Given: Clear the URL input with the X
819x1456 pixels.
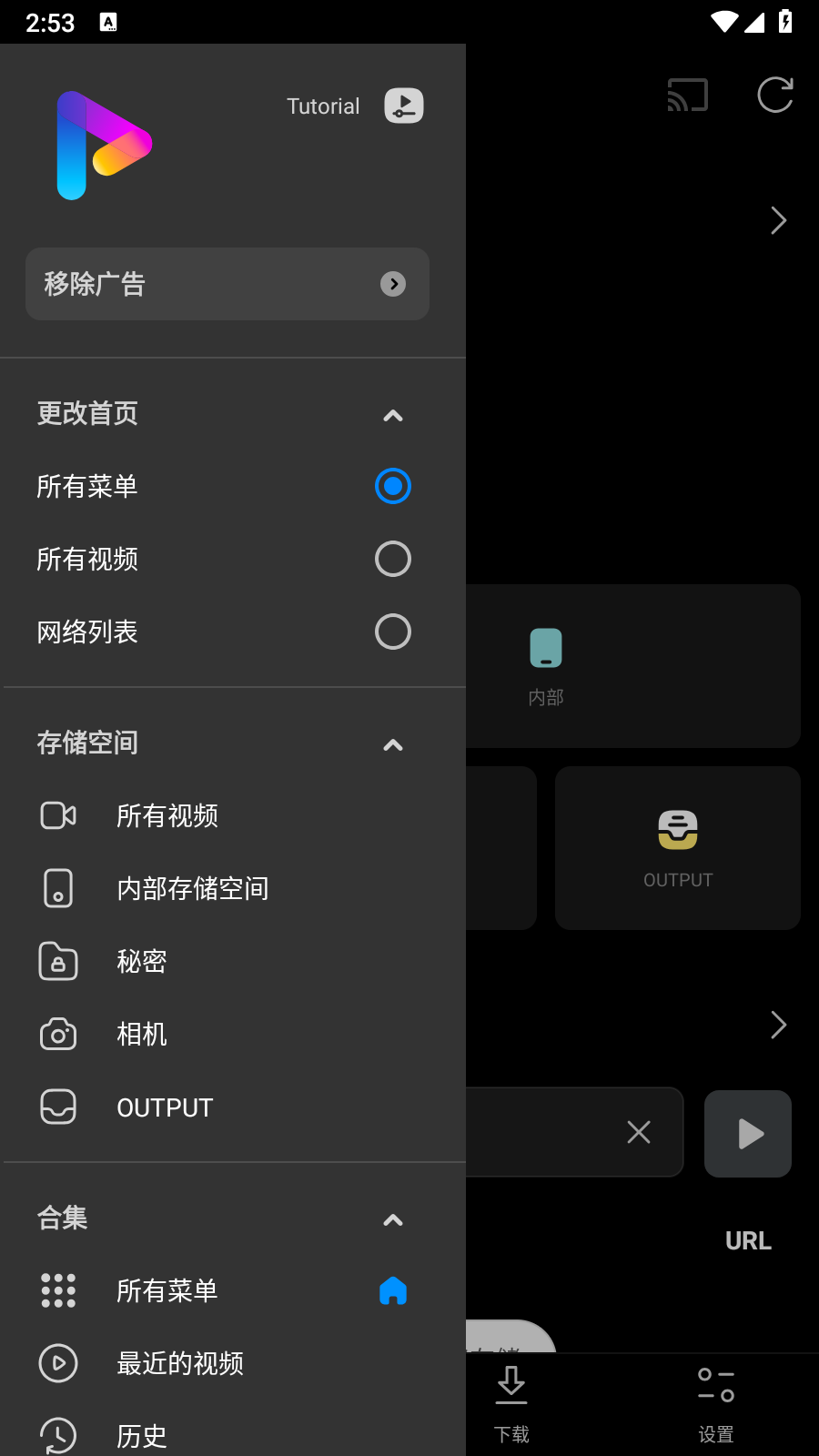Looking at the screenshot, I should click(x=638, y=1132).
